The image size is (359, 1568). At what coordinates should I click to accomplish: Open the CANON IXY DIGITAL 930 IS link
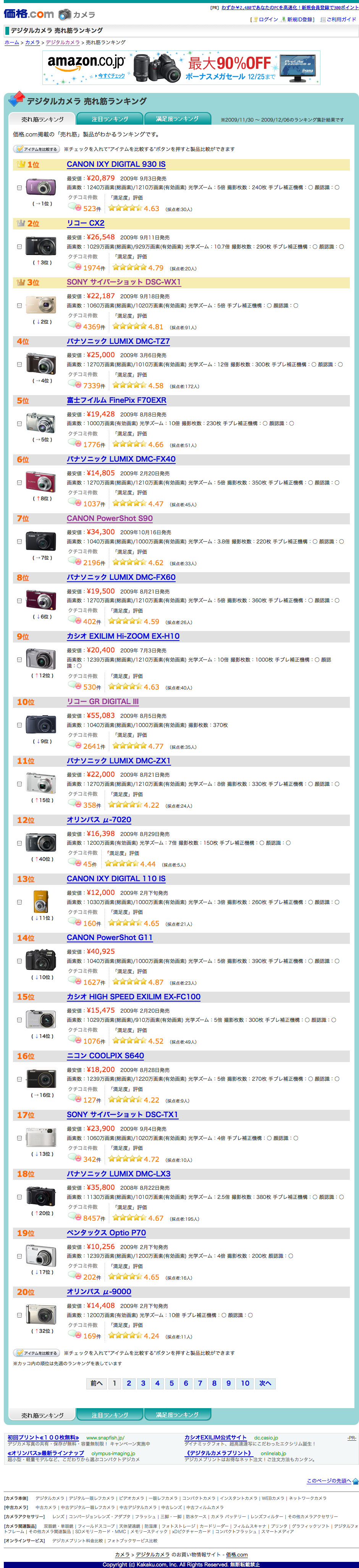[115, 164]
